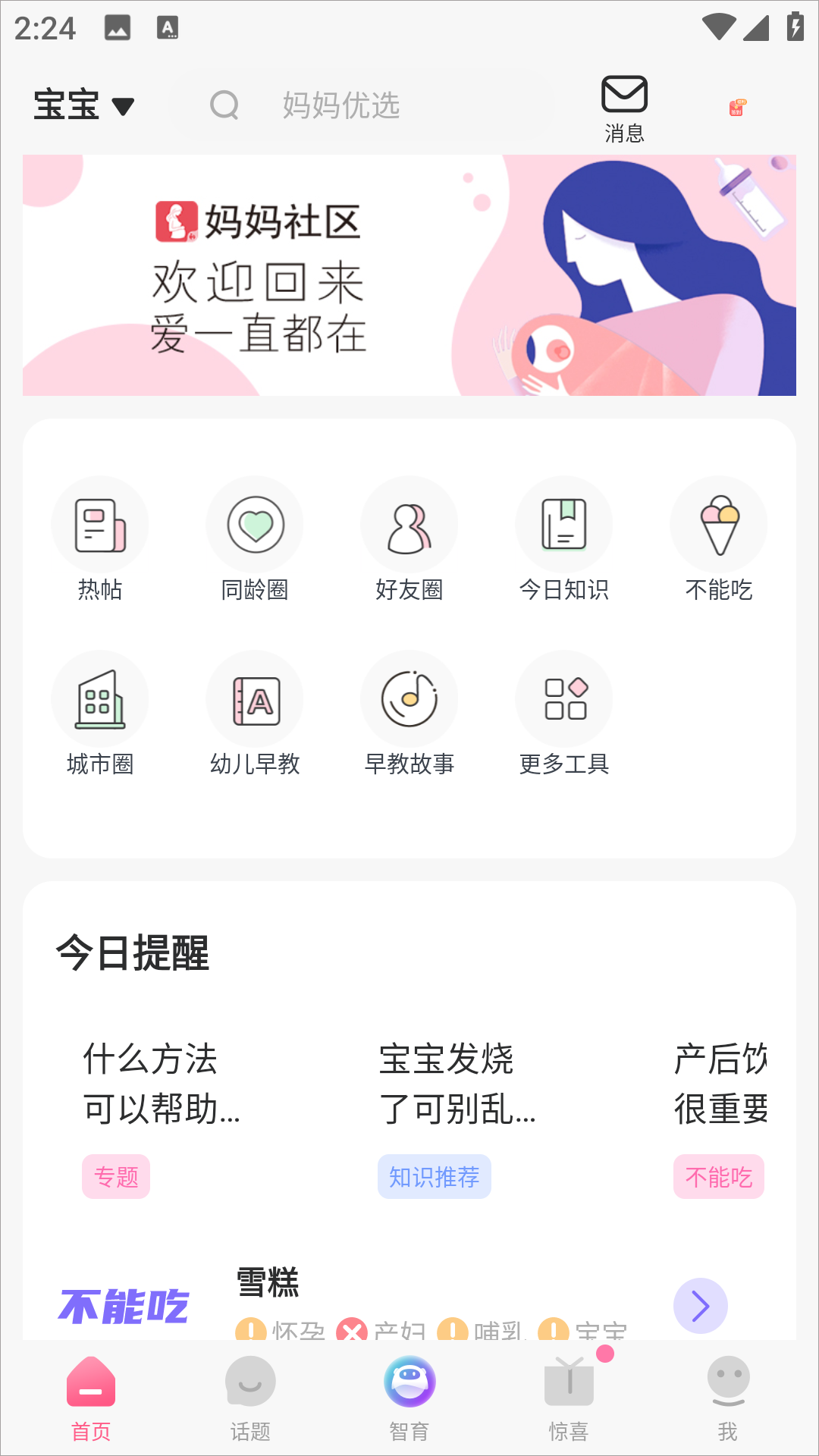Open 好友圈 friends circle
The image size is (819, 1456).
coord(409,538)
